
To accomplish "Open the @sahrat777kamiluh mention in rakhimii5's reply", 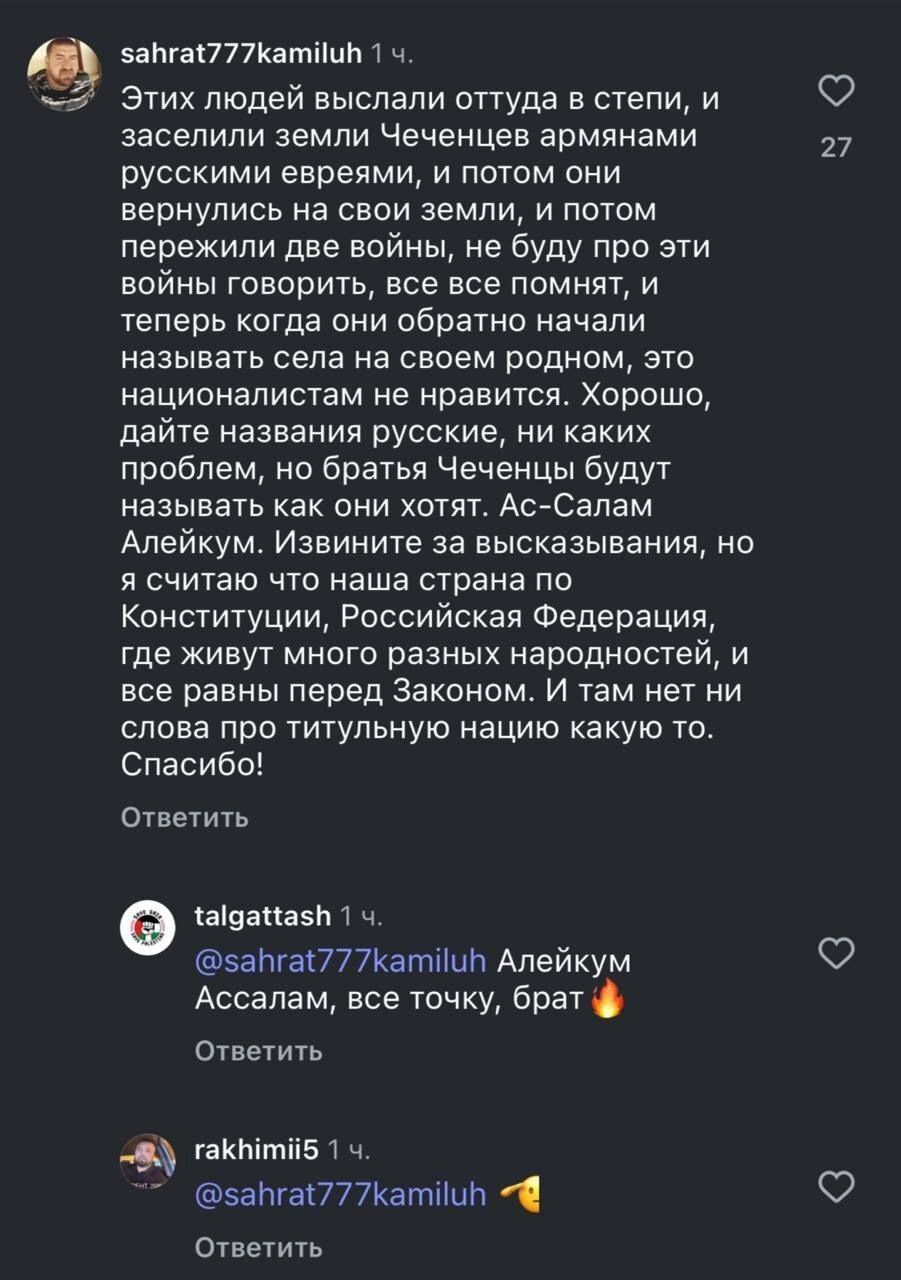I will tap(339, 1195).
